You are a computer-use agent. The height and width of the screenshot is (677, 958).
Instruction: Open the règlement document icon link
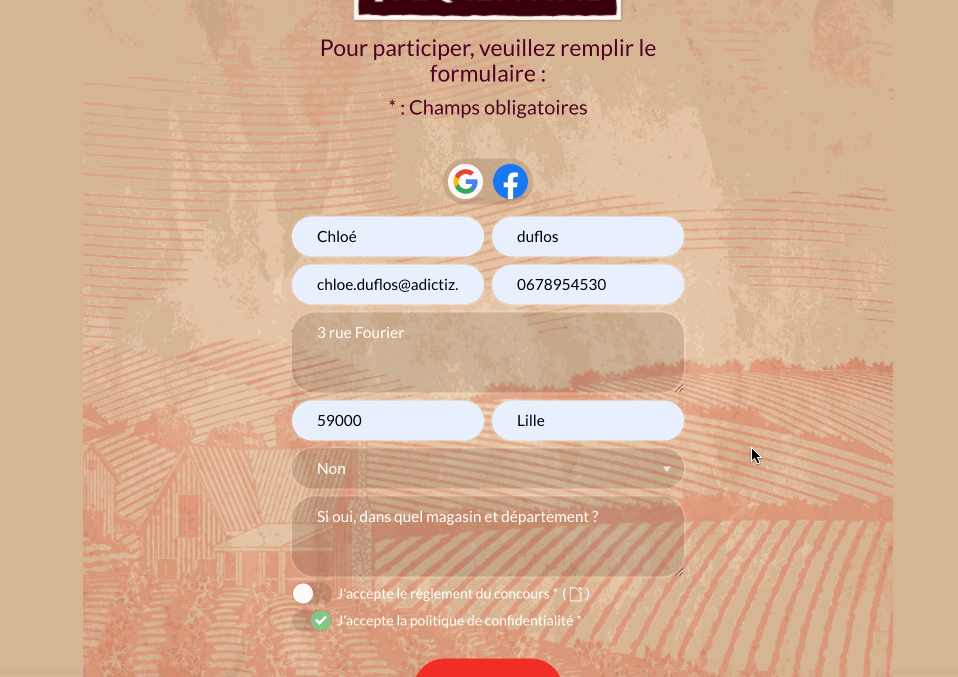point(575,594)
